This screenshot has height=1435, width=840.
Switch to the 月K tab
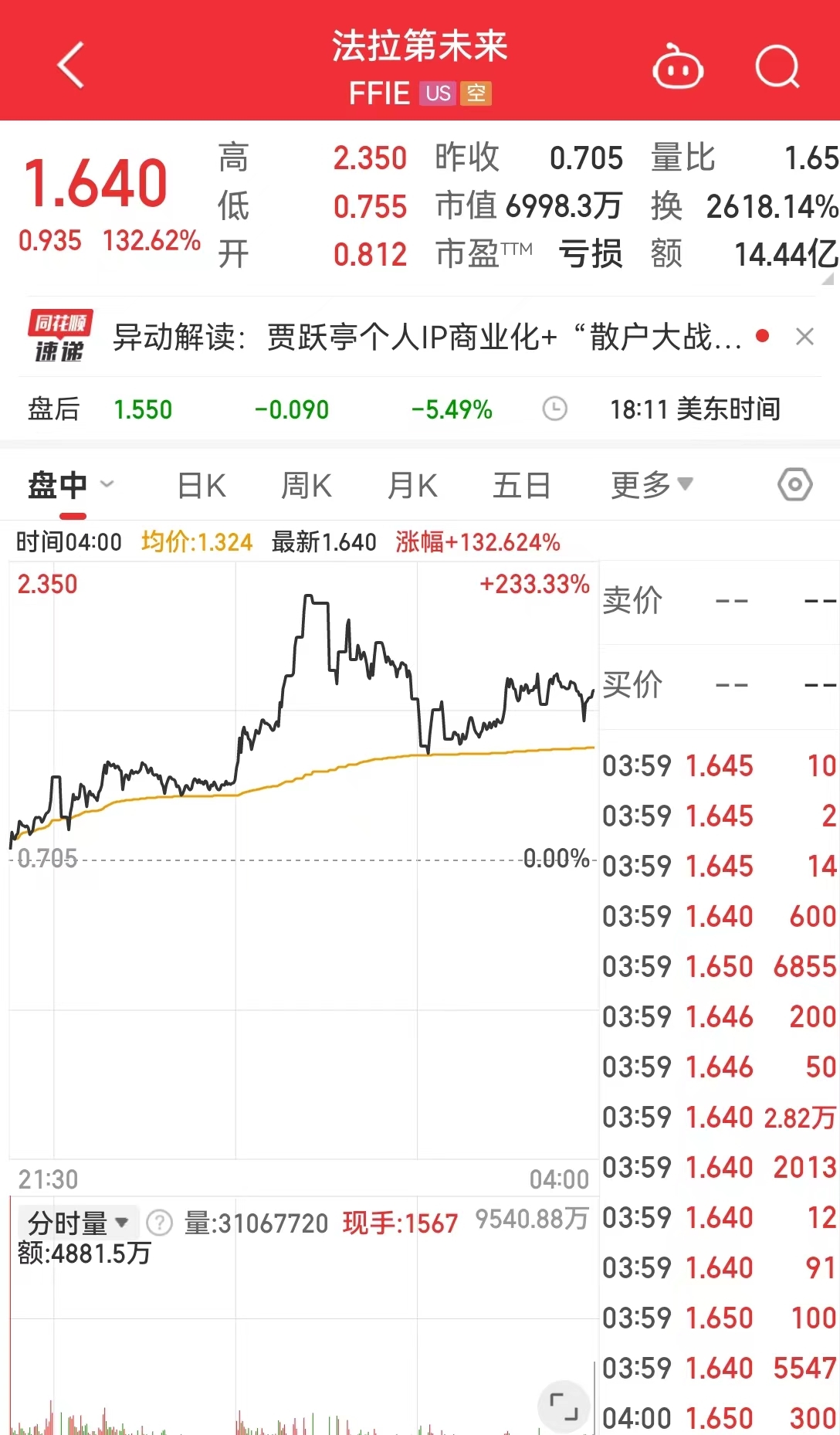(412, 486)
